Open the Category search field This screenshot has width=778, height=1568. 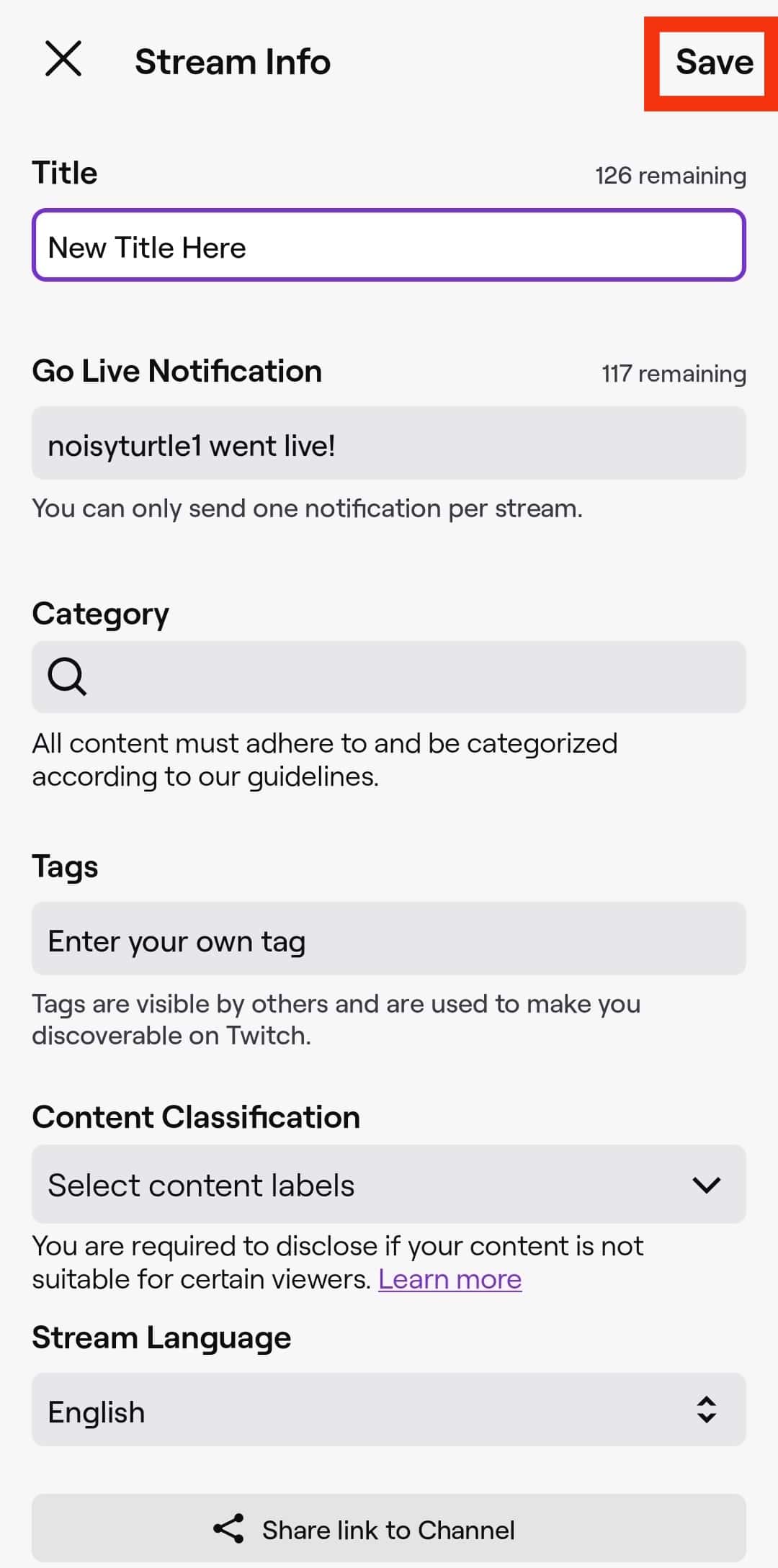[x=388, y=677]
